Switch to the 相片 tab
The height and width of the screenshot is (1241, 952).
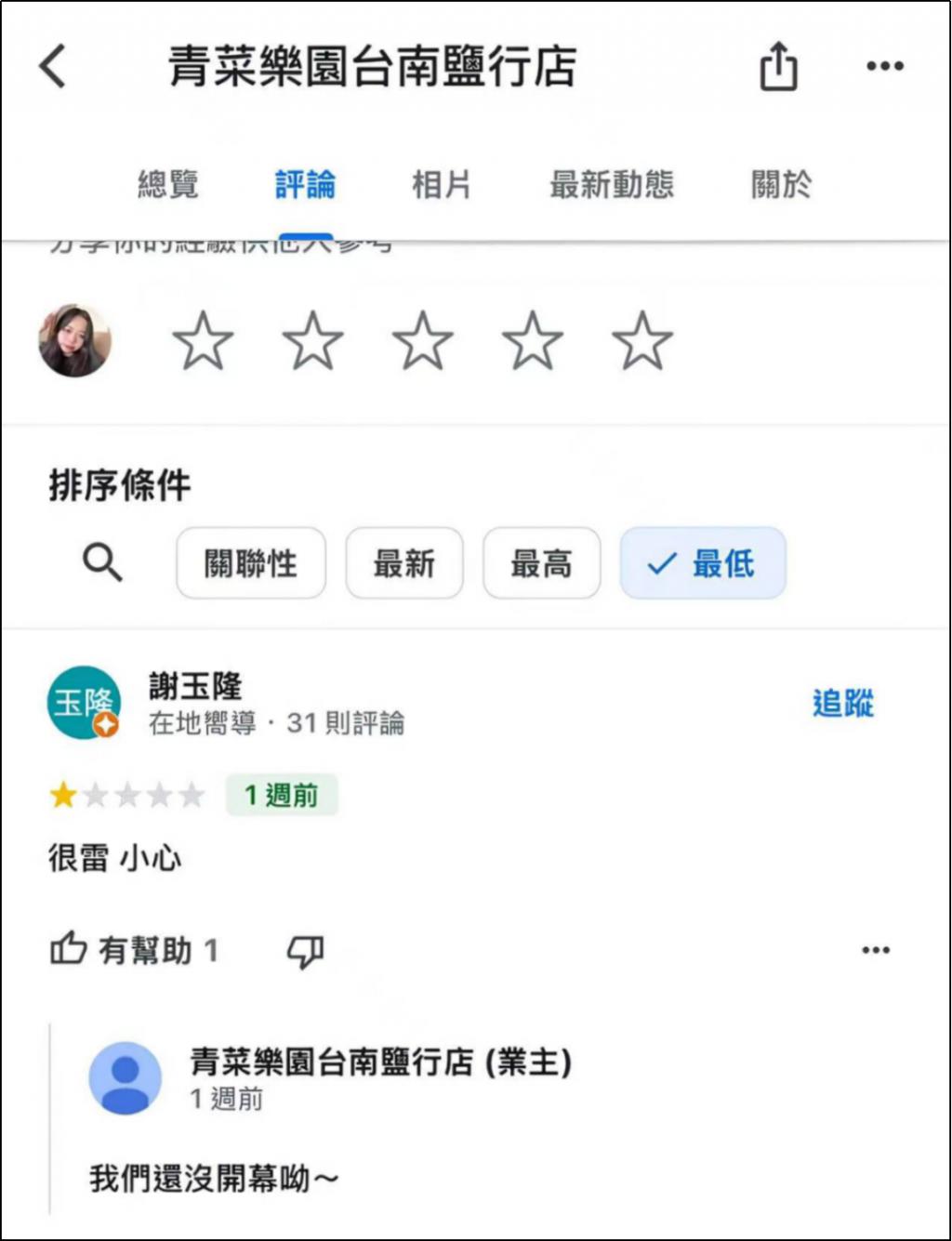pos(441,184)
